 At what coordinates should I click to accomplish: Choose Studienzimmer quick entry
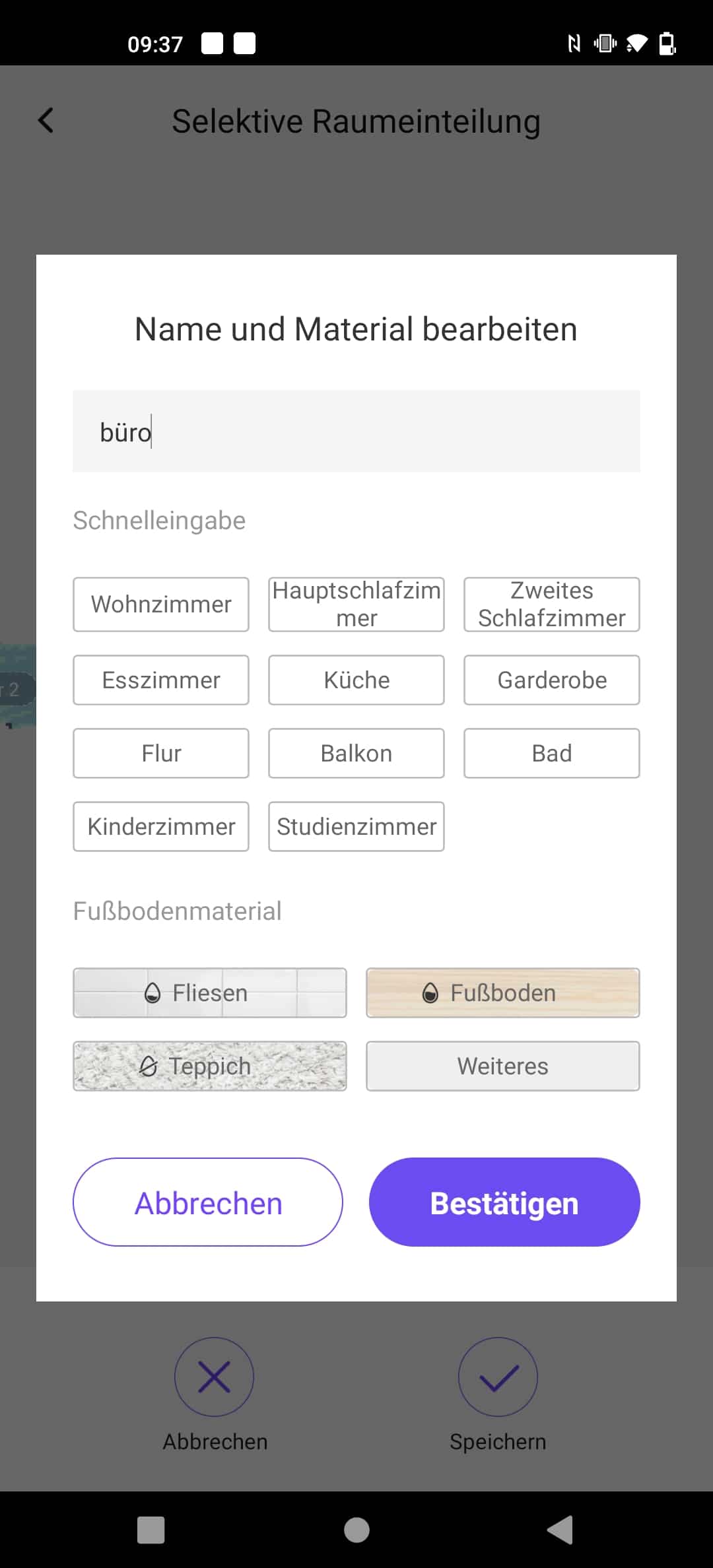point(356,826)
